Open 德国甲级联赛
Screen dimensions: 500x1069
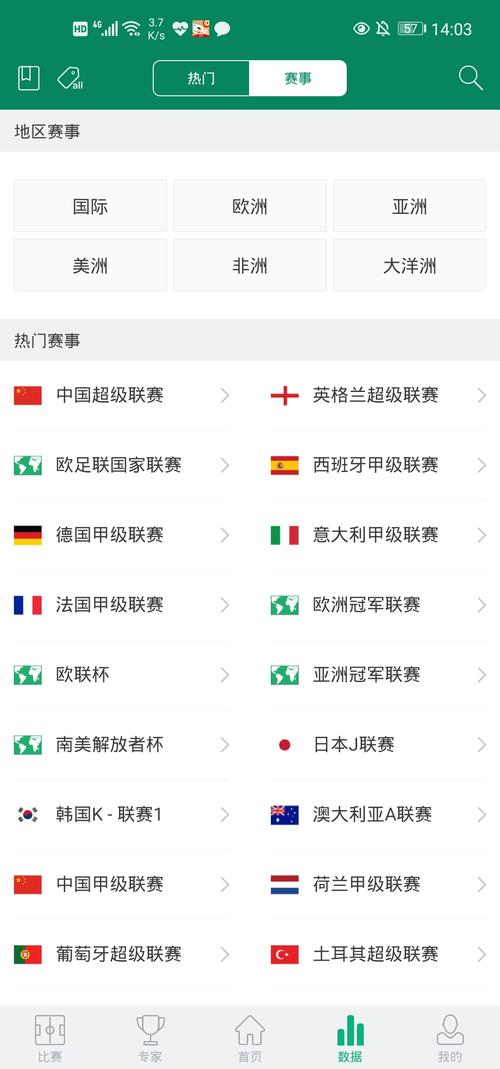point(121,535)
